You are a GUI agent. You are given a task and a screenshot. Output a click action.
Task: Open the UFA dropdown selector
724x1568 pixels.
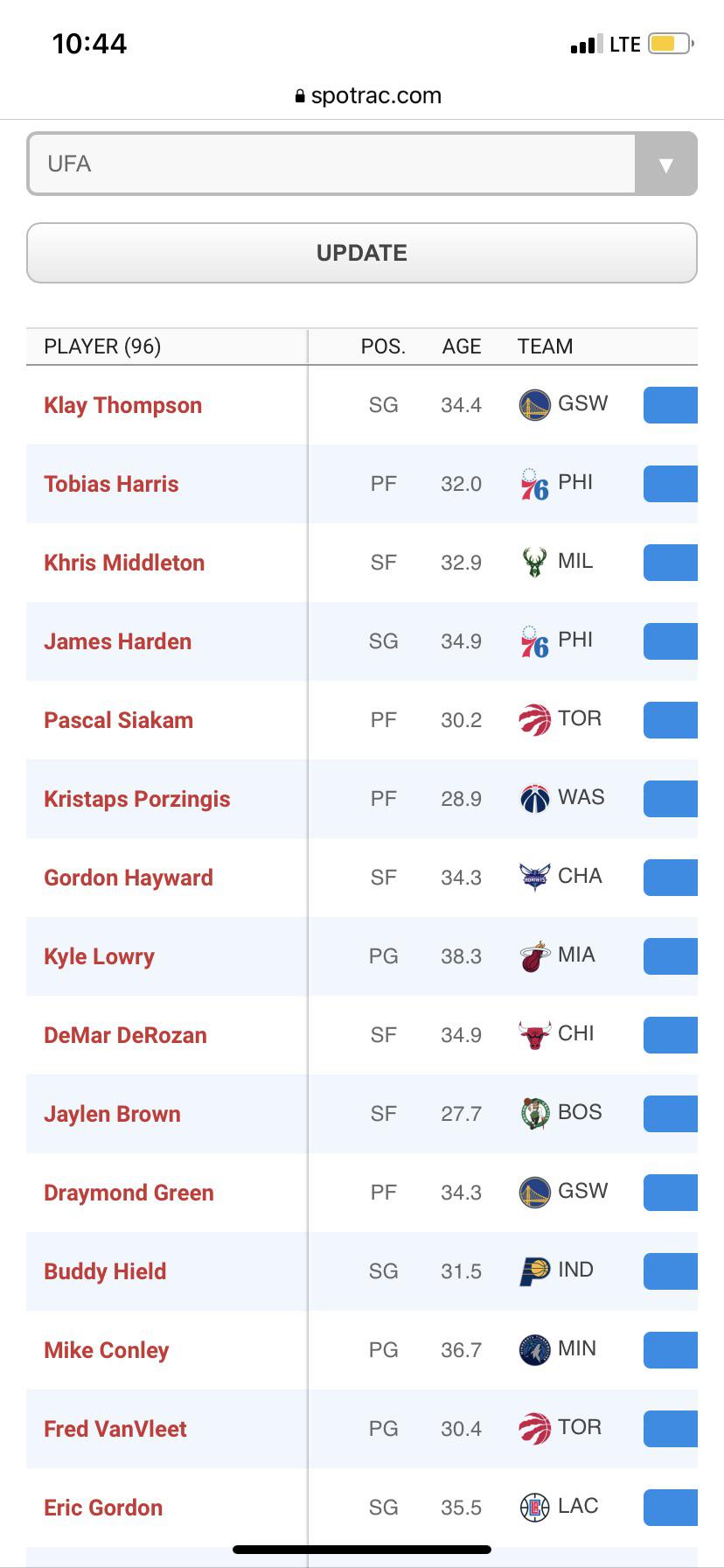pyautogui.click(x=361, y=164)
